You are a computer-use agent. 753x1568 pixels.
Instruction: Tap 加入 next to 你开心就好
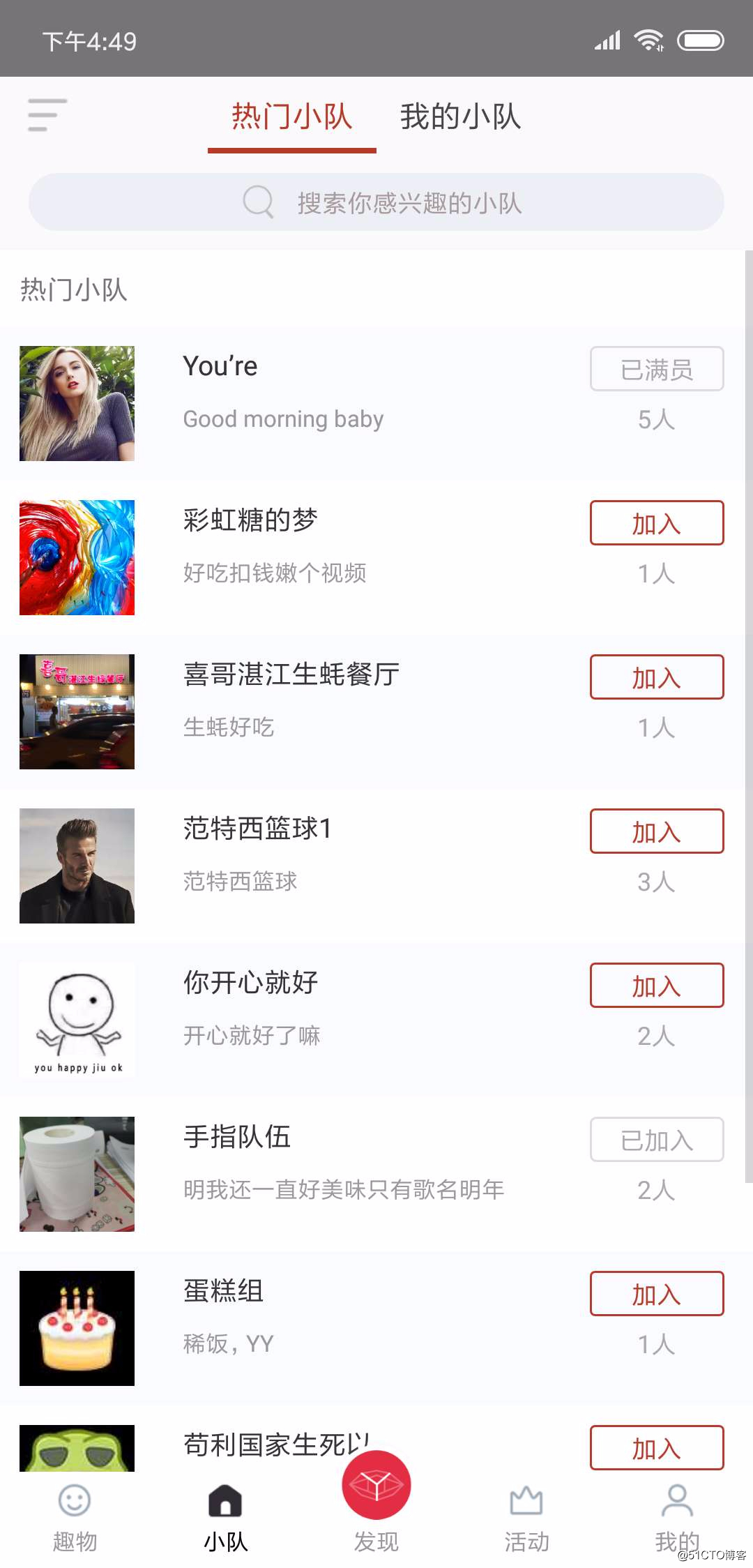pos(656,986)
